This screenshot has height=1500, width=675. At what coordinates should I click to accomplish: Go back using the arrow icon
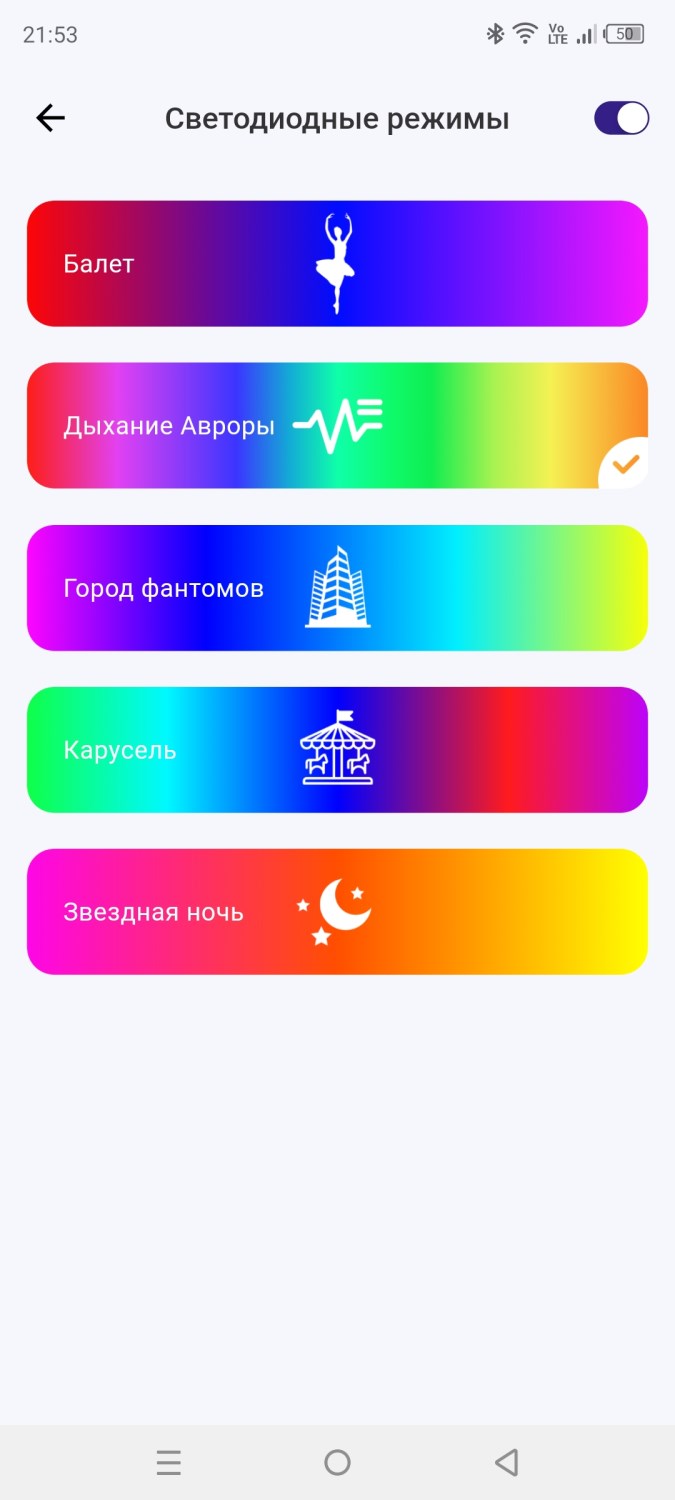coord(50,119)
